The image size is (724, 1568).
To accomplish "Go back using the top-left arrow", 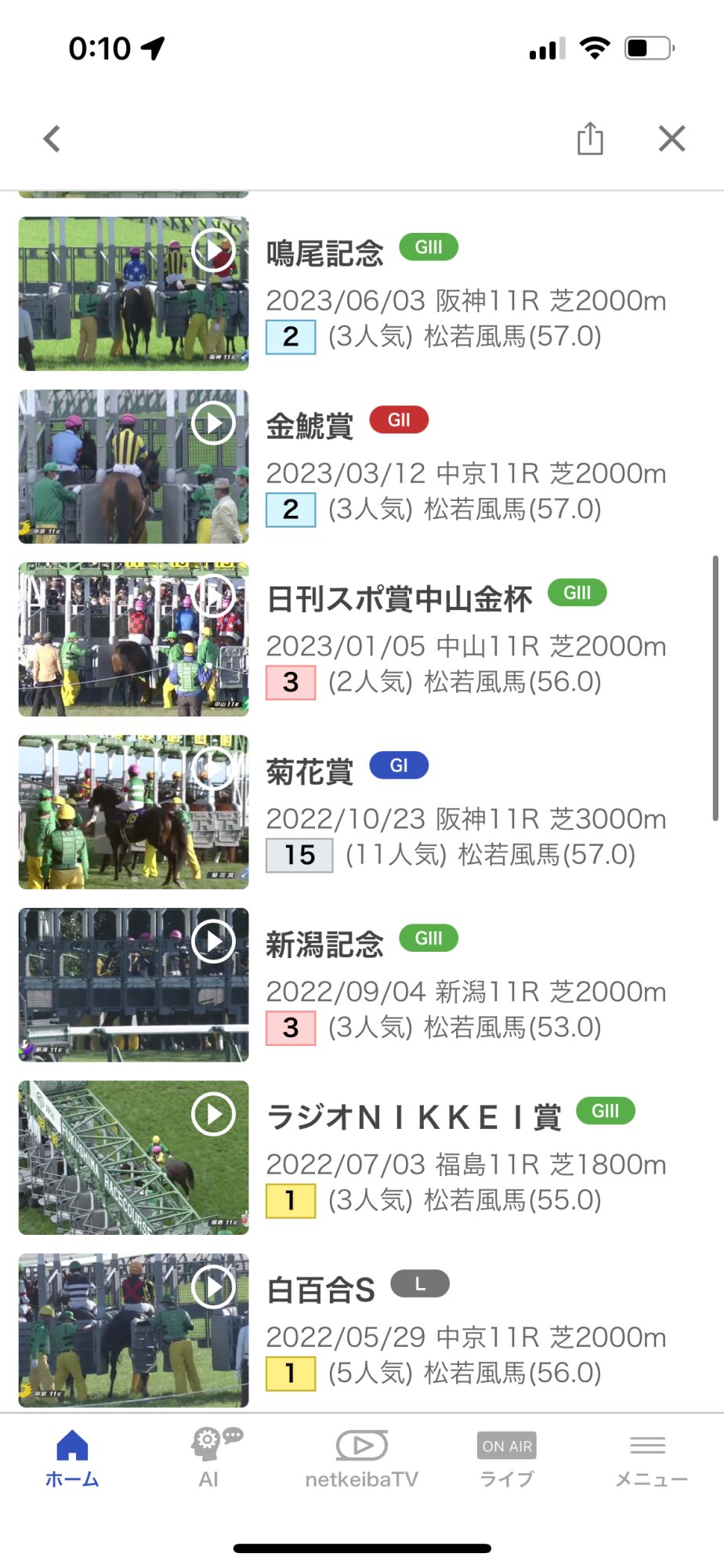I will [x=52, y=140].
